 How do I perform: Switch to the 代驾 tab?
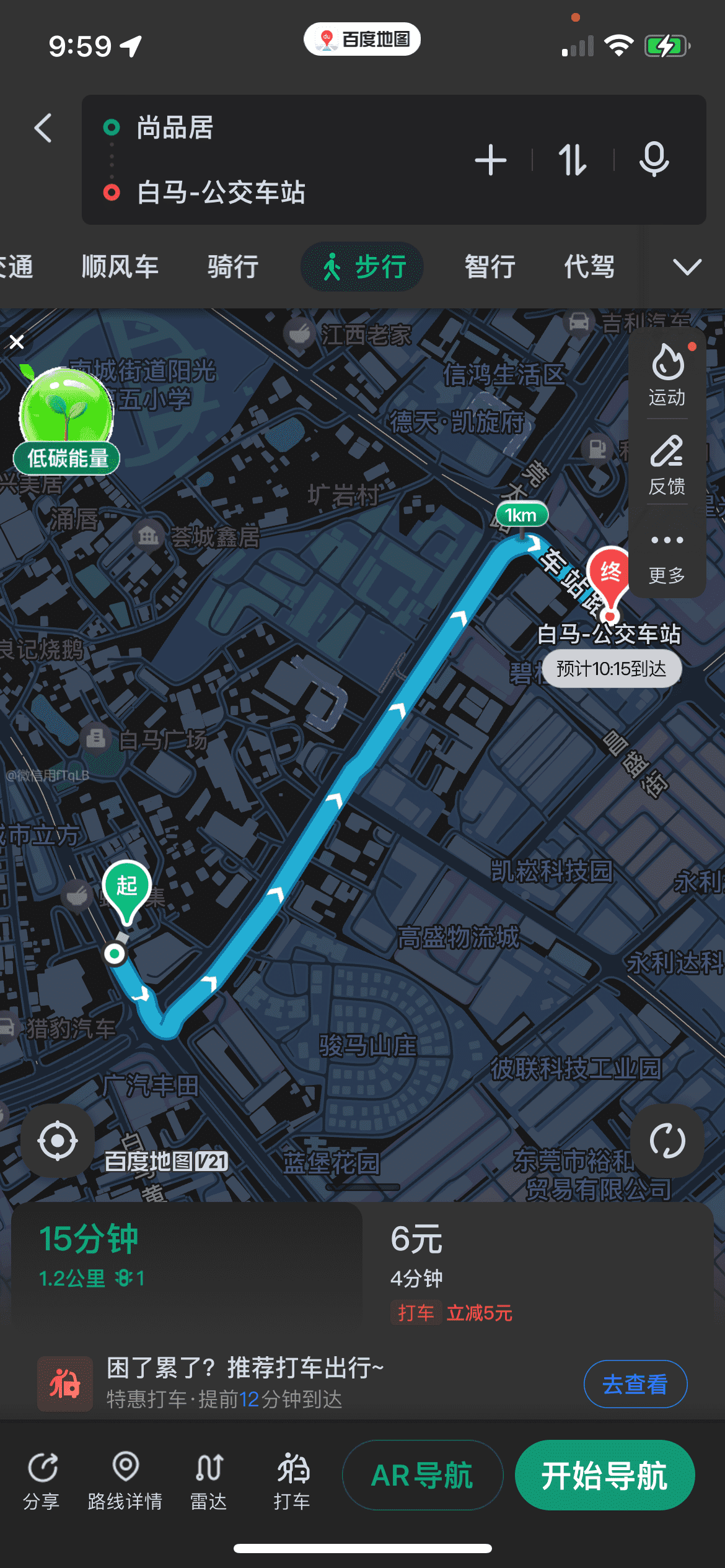(x=589, y=267)
